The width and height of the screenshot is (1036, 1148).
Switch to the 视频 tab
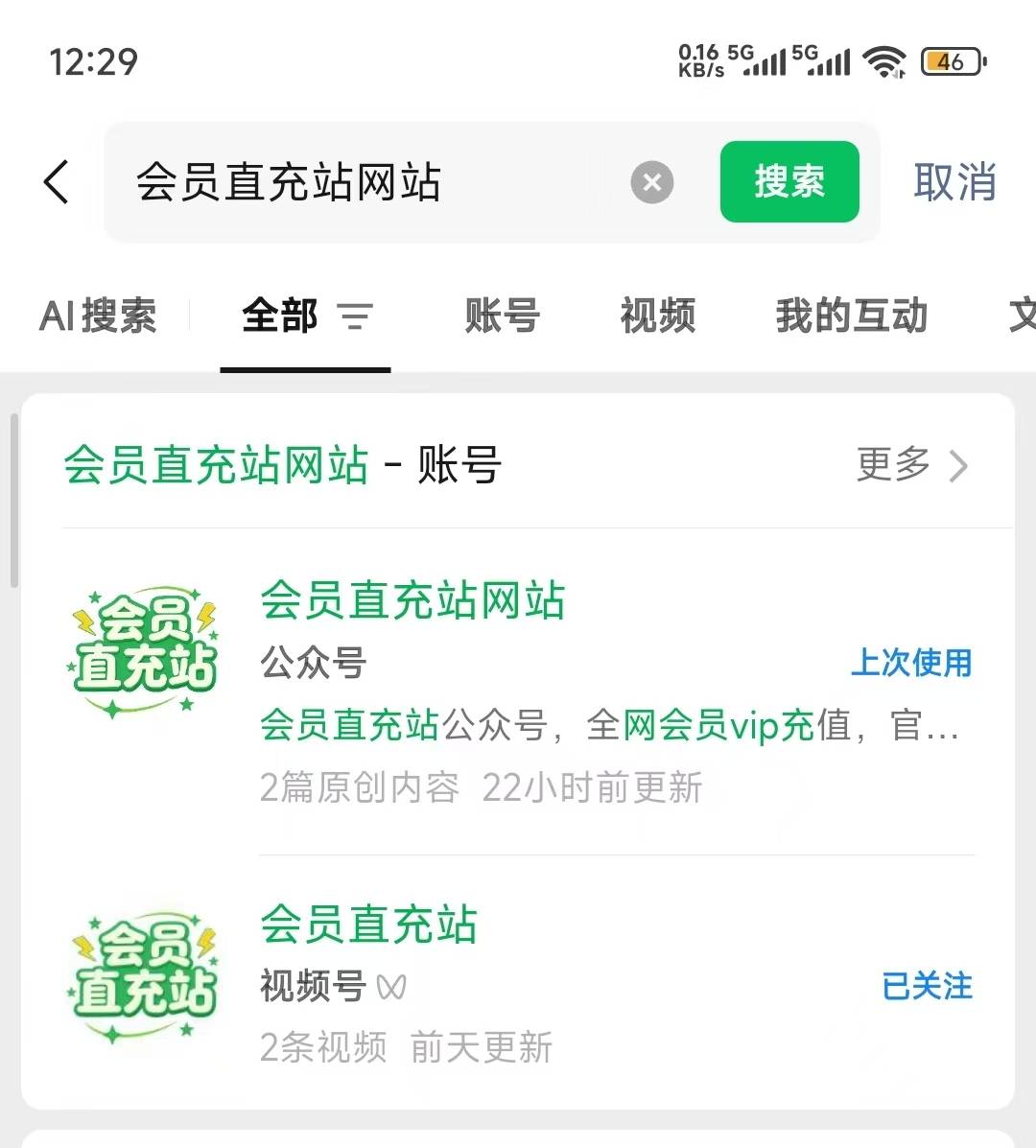tap(658, 316)
